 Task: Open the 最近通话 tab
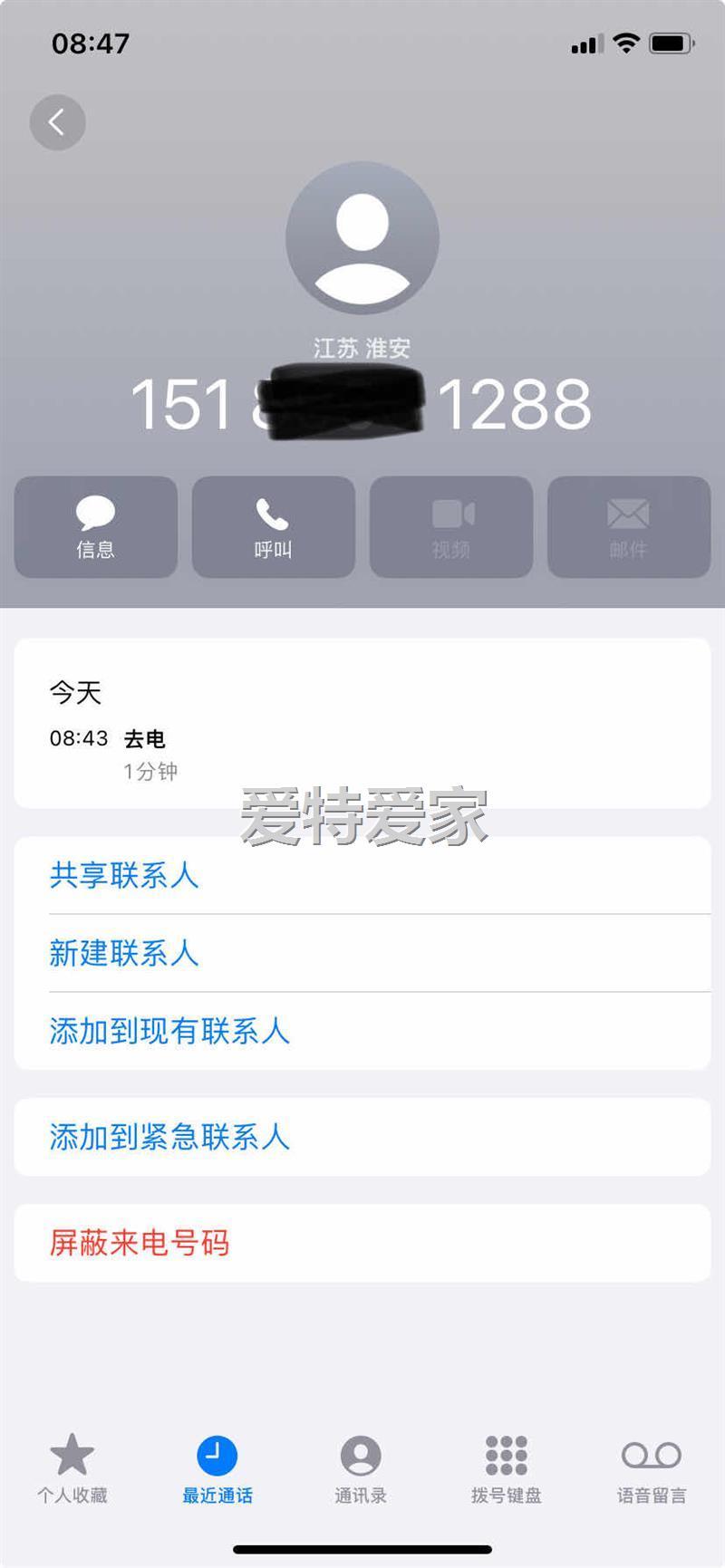point(217,1469)
